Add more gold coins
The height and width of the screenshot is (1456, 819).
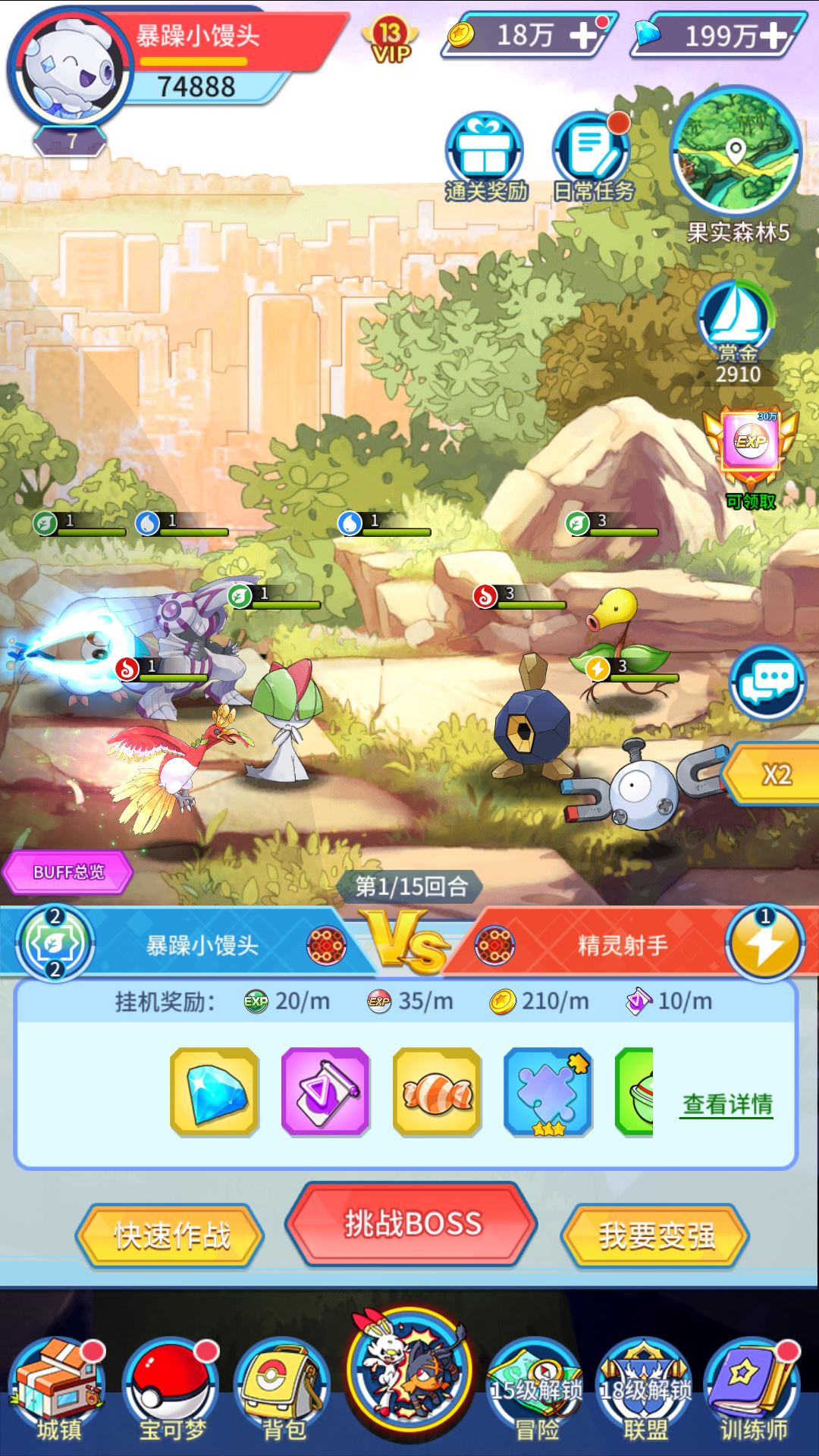(584, 36)
